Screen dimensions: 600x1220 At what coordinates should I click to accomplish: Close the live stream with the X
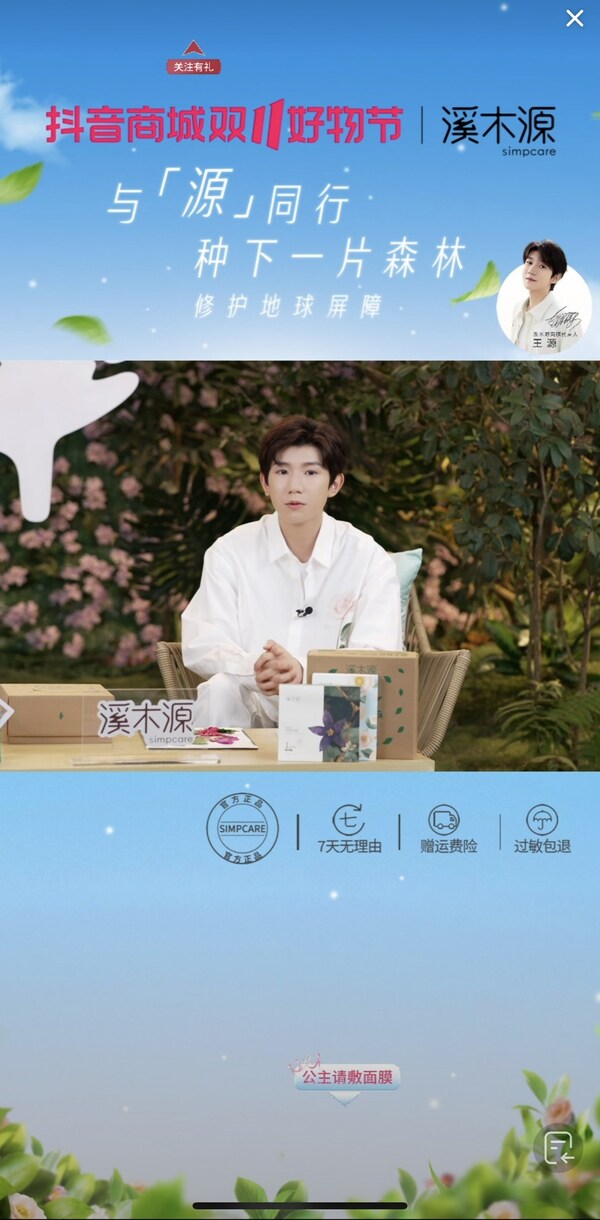point(575,18)
